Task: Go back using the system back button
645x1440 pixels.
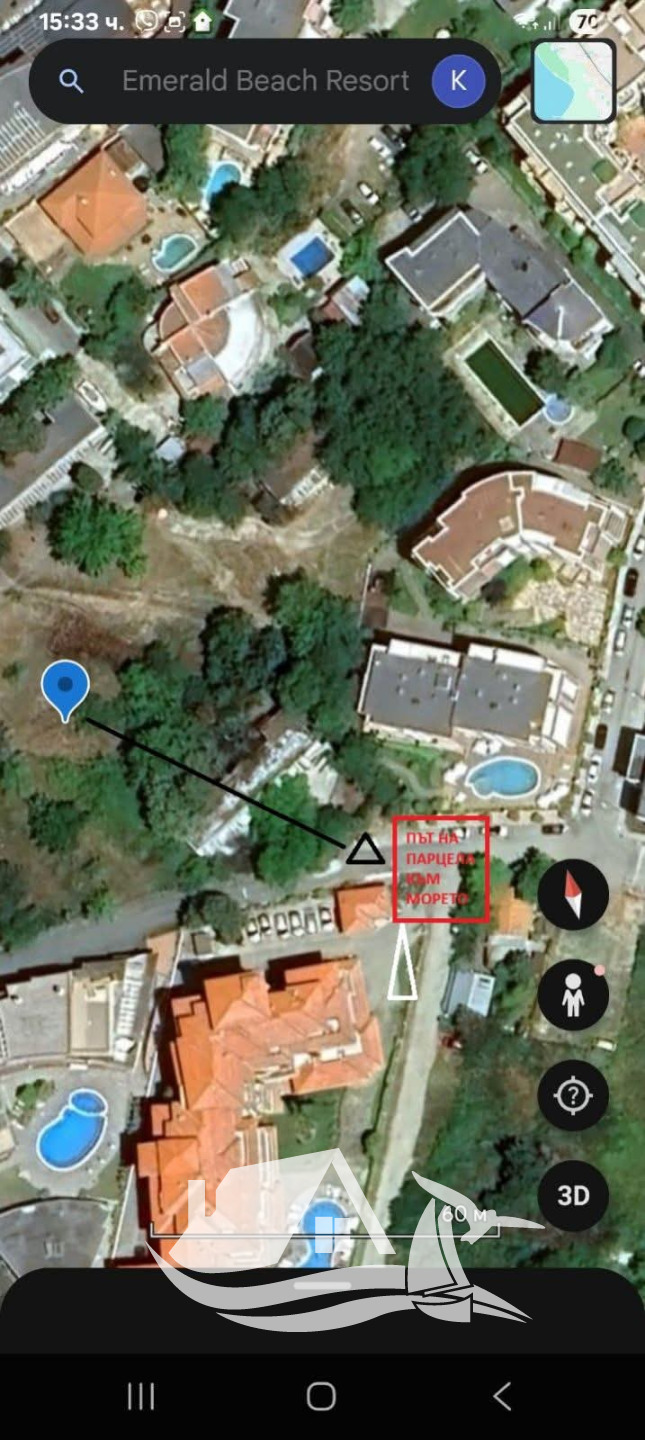Action: point(502,1396)
